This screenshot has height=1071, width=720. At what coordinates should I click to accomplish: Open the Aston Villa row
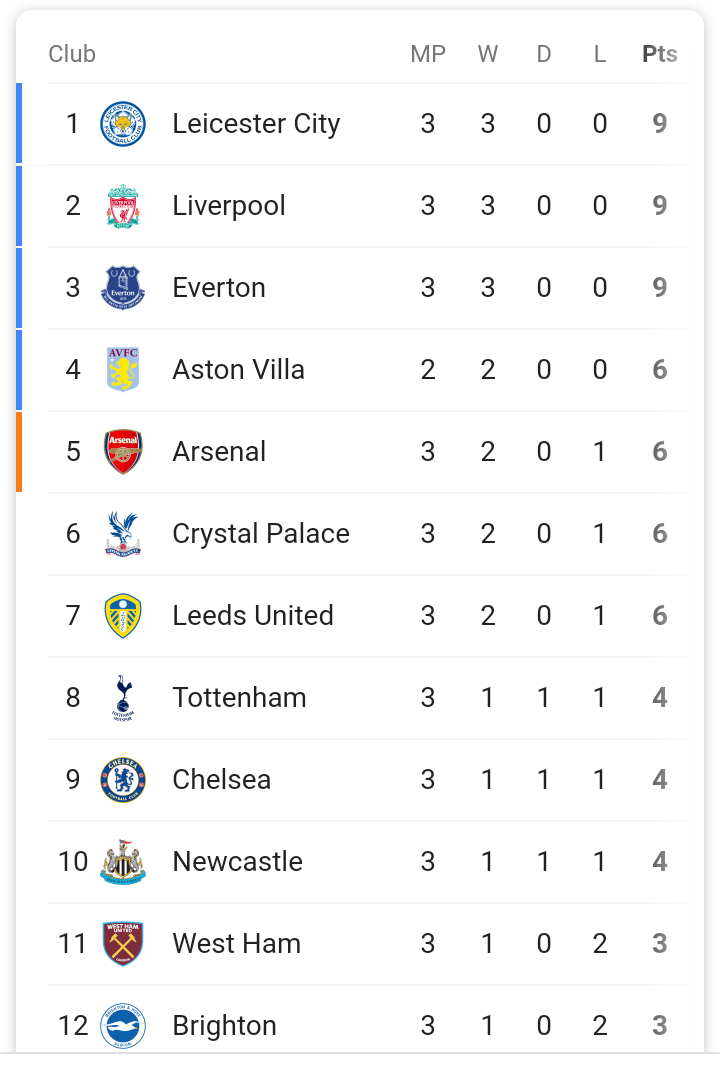pyautogui.click(x=238, y=370)
